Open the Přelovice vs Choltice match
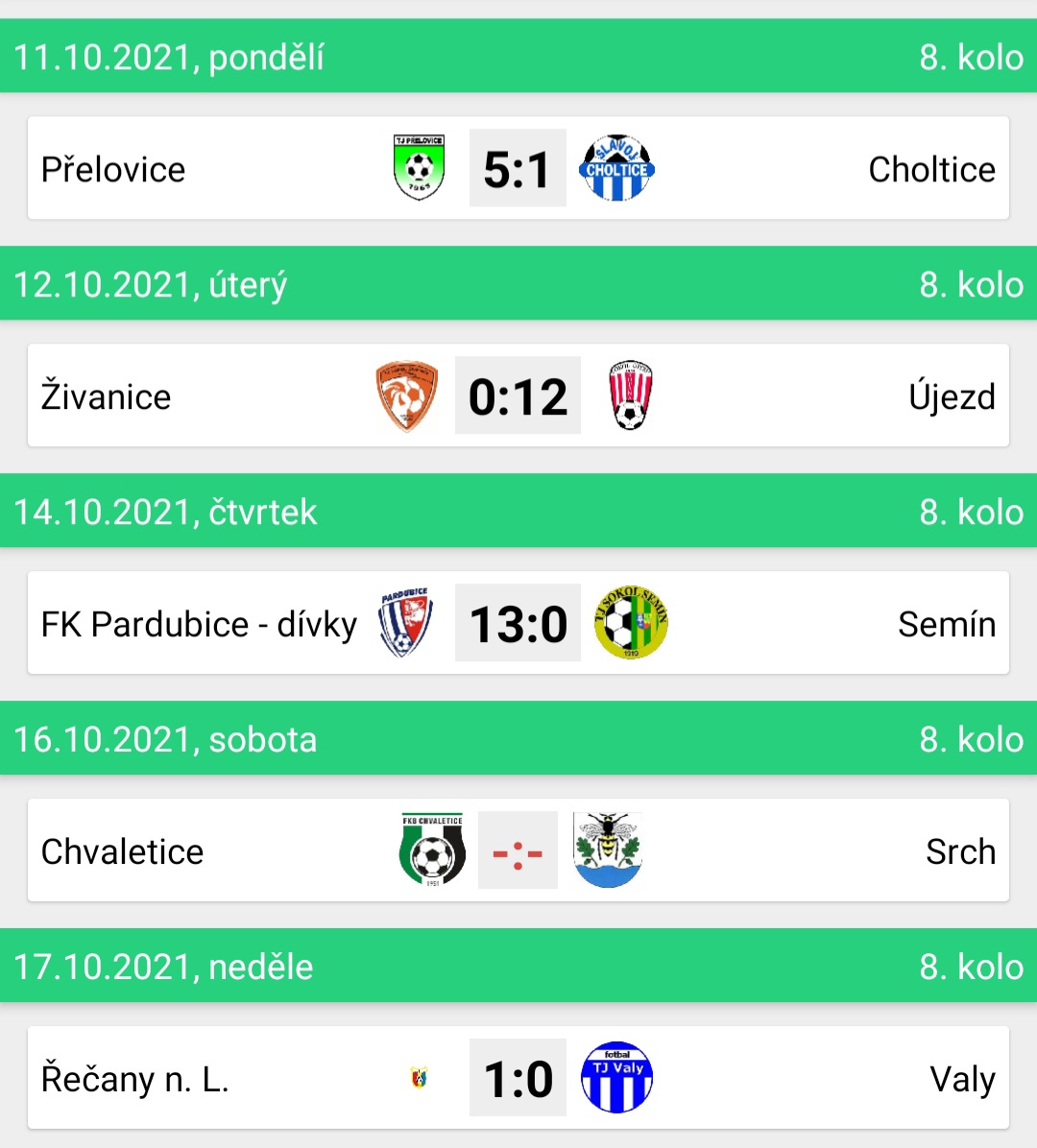 pyautogui.click(x=518, y=169)
